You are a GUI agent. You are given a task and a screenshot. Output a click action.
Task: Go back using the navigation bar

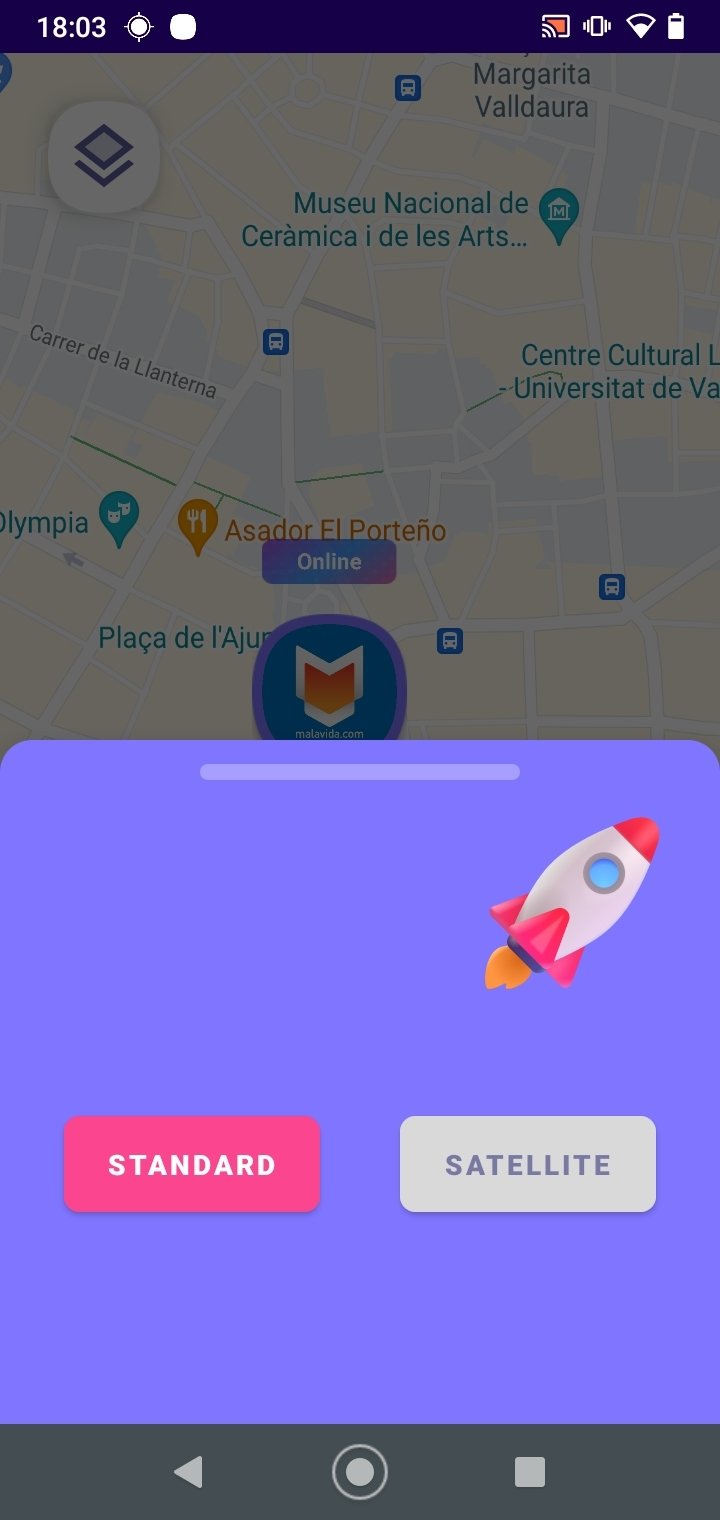tap(188, 1472)
